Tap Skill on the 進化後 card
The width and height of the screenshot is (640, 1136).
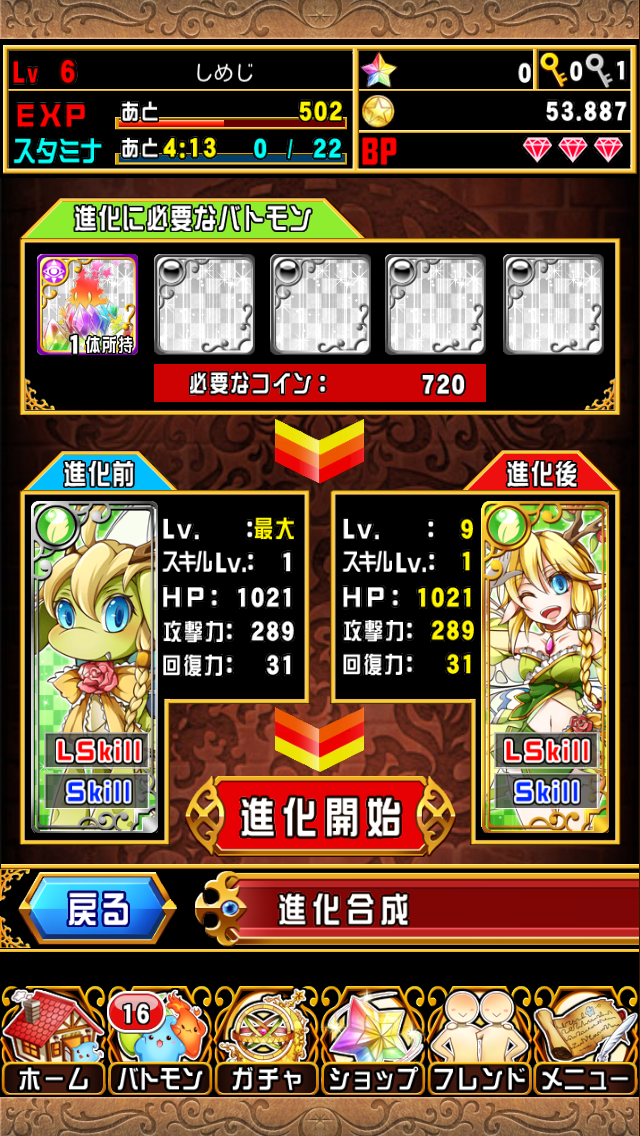[547, 793]
